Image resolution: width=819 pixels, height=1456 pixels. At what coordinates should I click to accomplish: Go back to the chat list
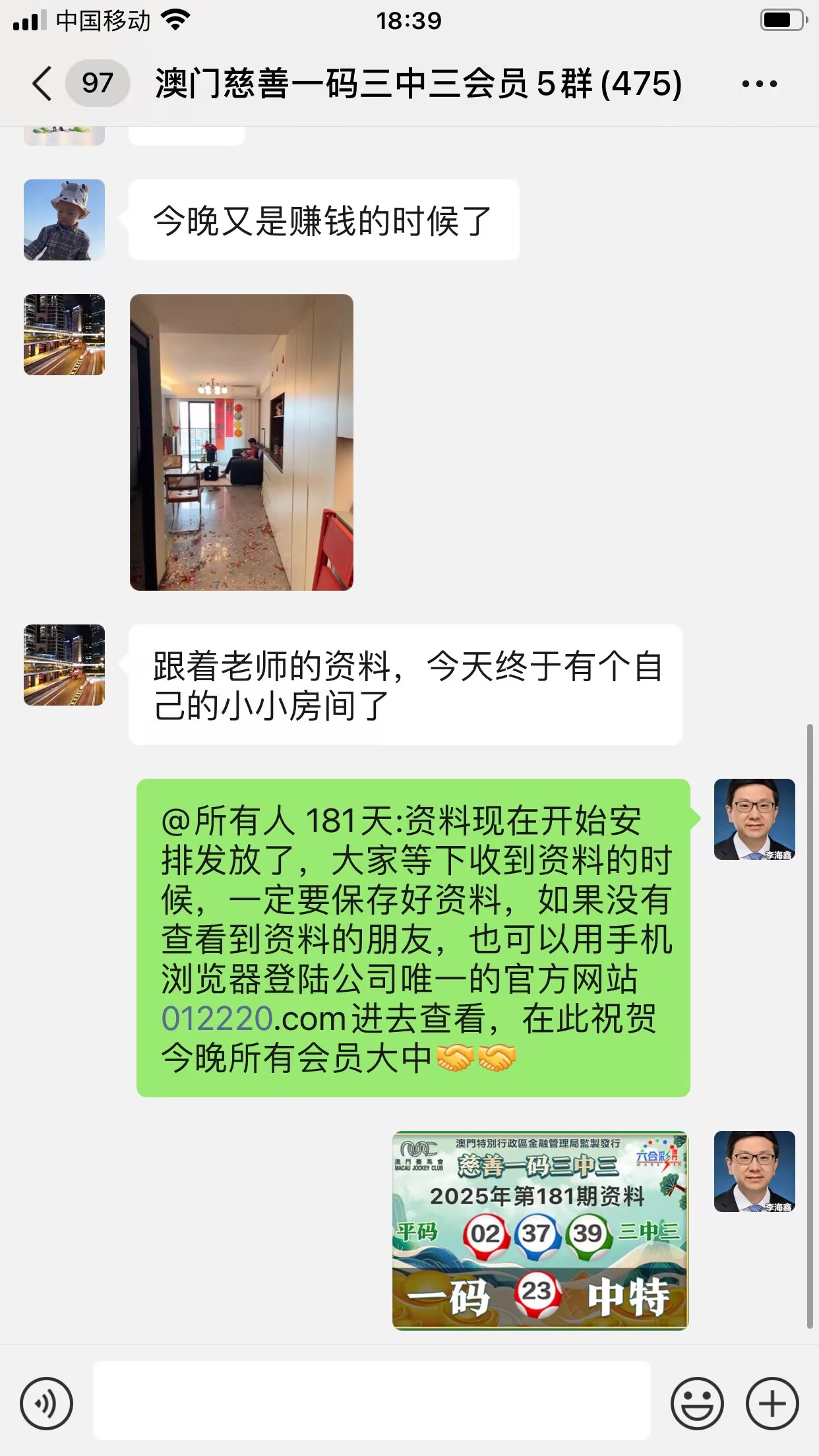point(42,84)
